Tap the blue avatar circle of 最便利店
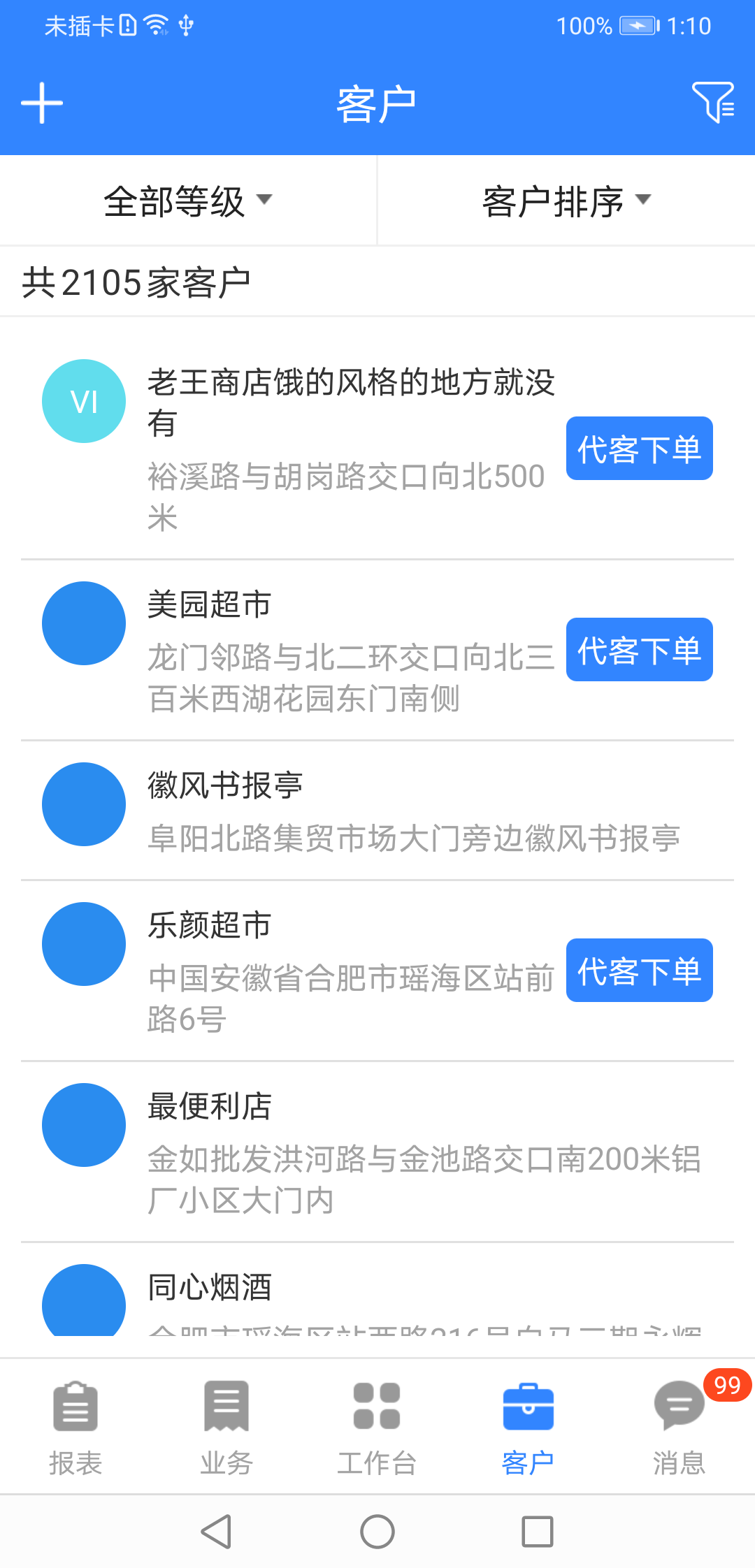The width and height of the screenshot is (755, 1568). 83,1125
